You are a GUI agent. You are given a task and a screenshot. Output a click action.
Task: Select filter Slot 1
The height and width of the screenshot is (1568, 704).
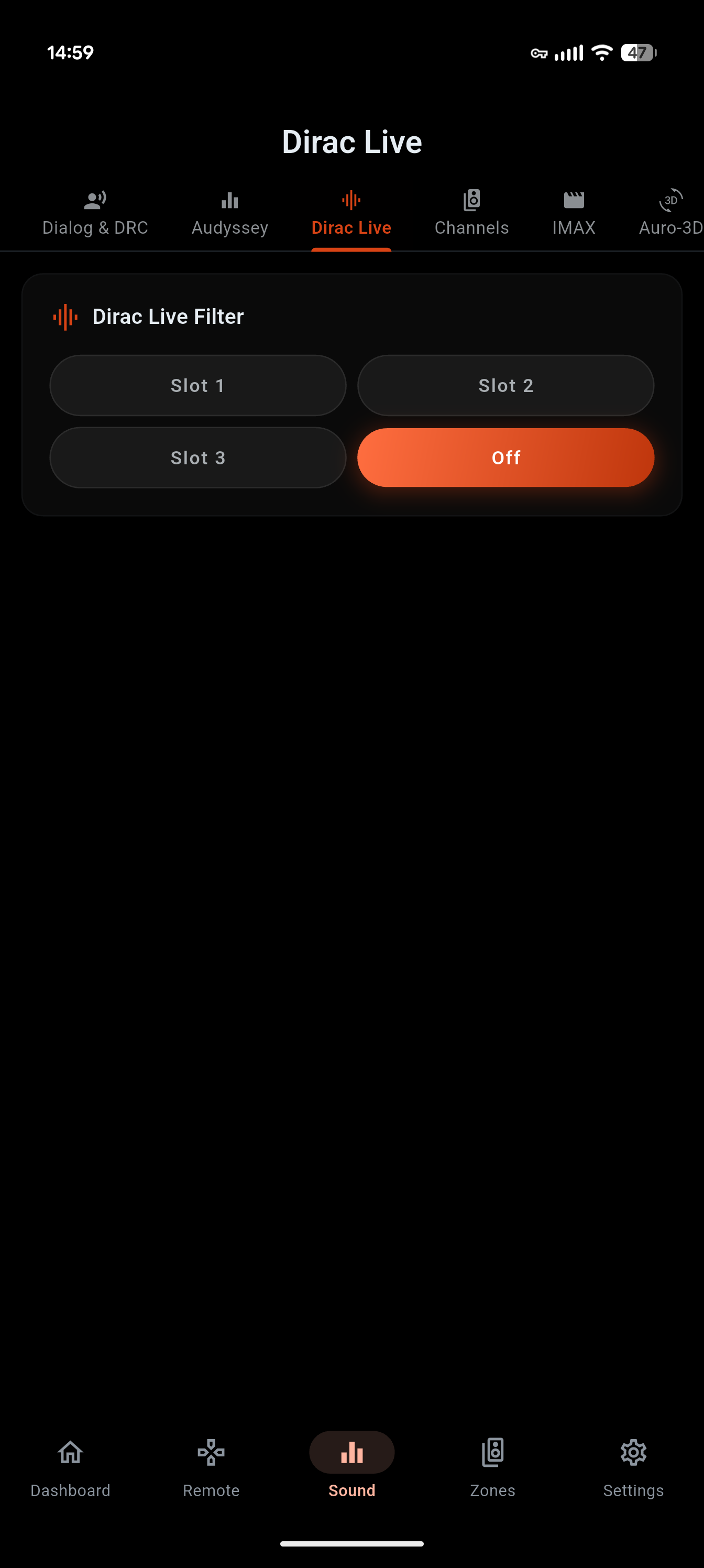pos(197,385)
